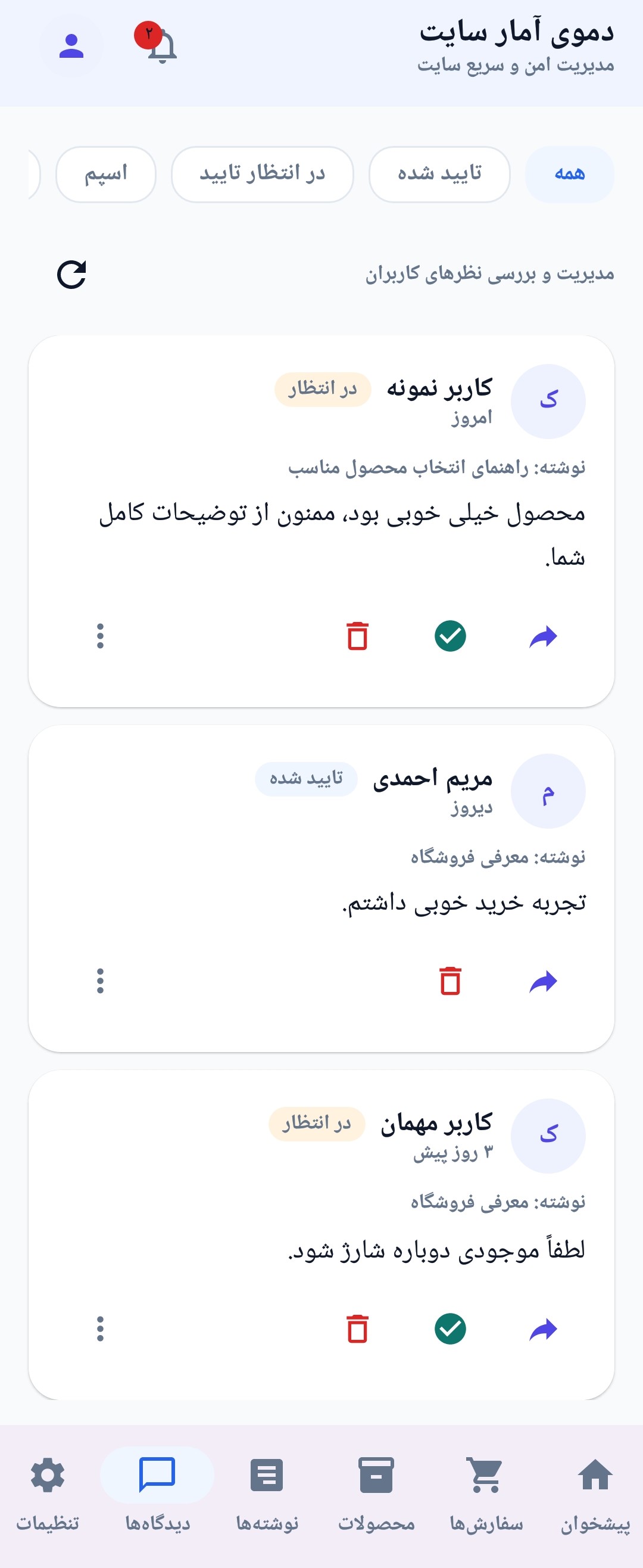Select the اسپم filter chip
Screen dimensions: 643x1568
(x=106, y=174)
